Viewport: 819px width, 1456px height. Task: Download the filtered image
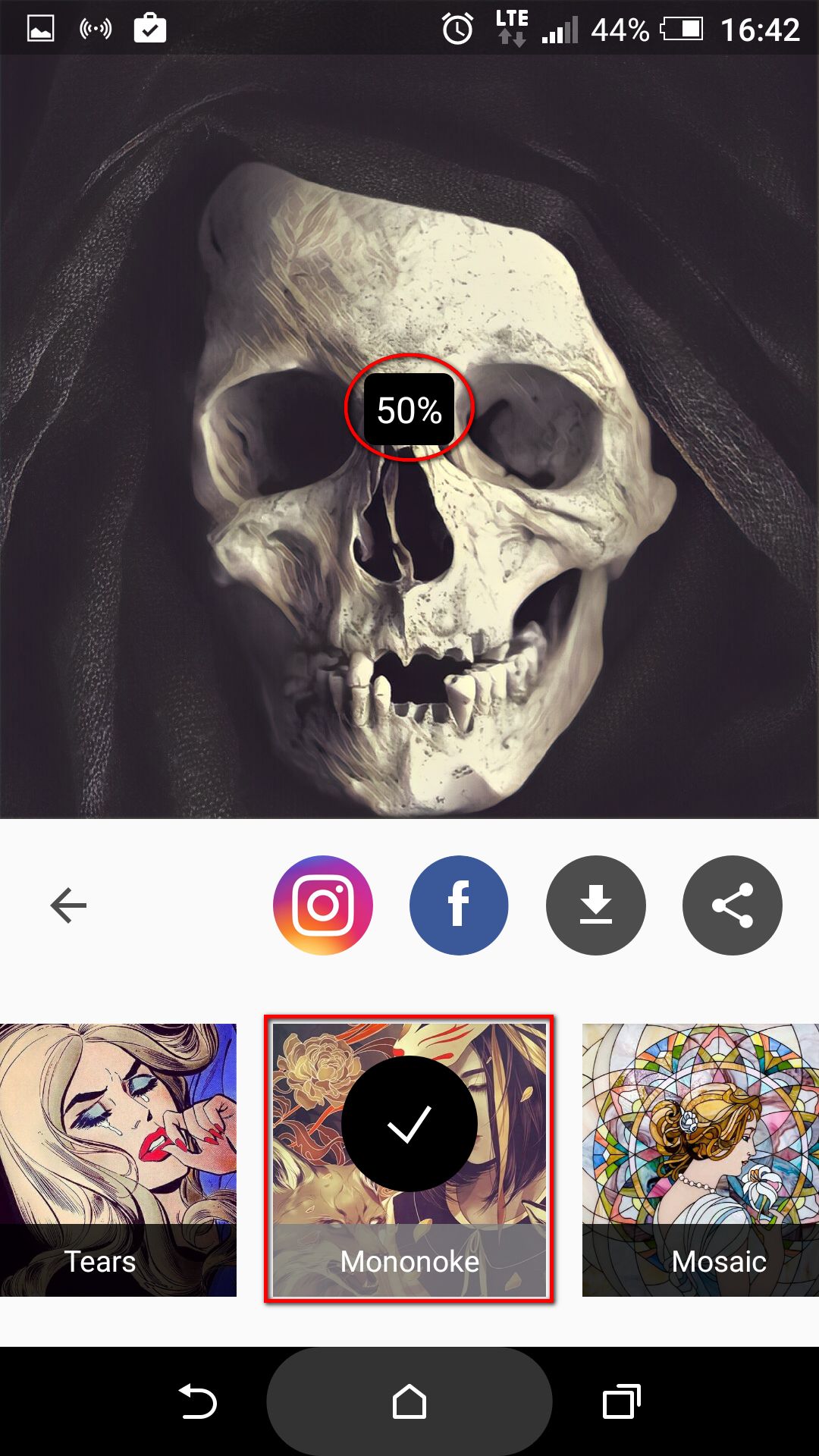(596, 905)
